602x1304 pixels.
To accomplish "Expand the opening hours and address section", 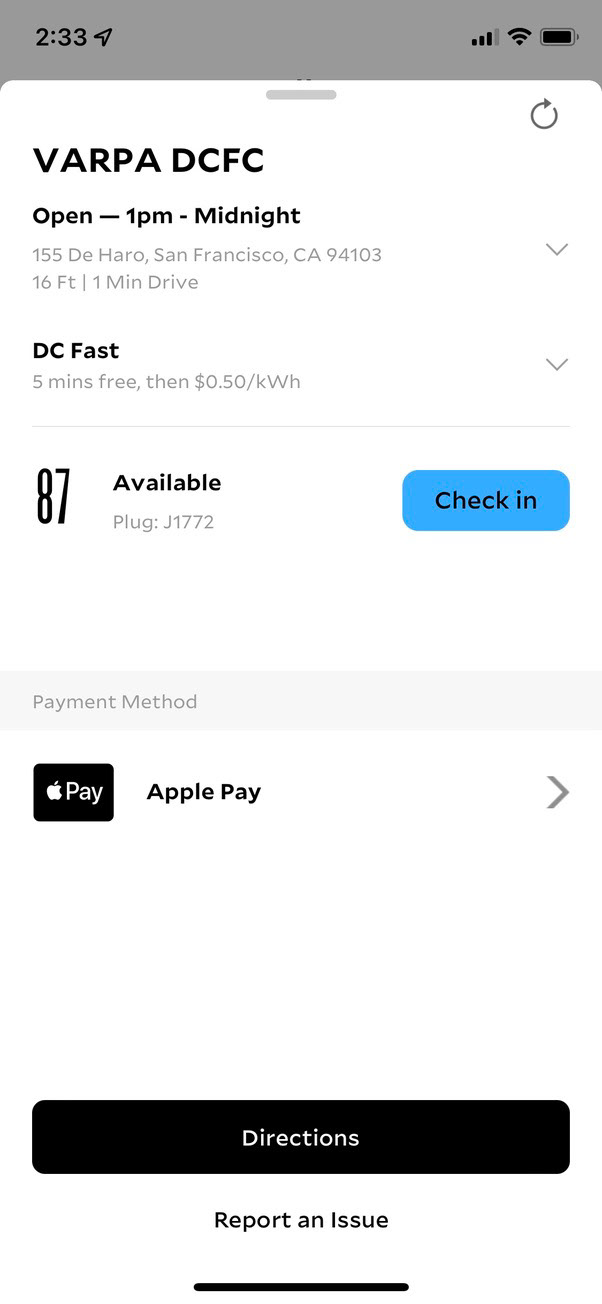I will tap(557, 249).
